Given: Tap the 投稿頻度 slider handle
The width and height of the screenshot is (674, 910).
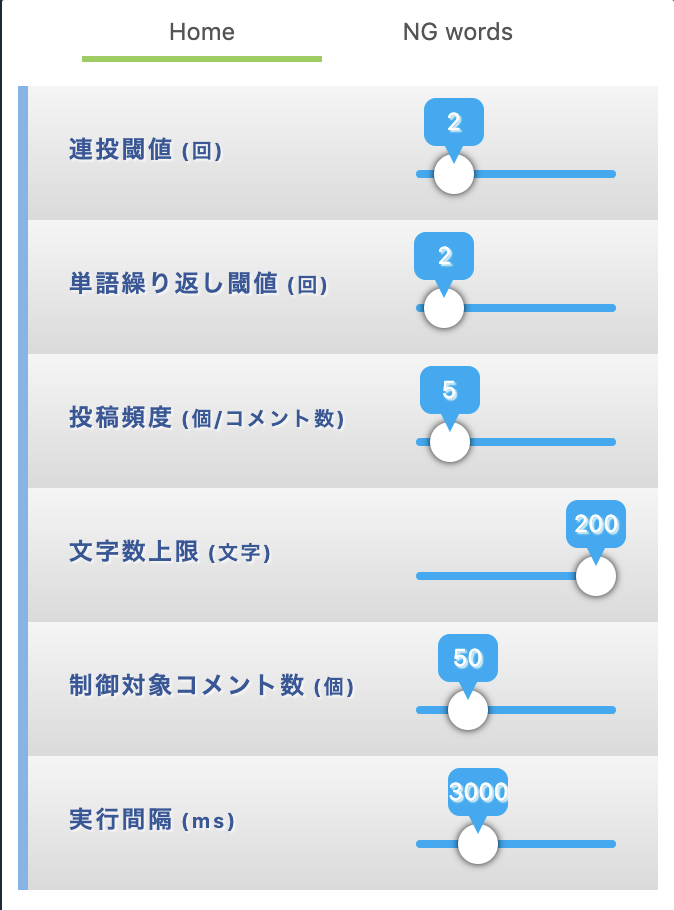Looking at the screenshot, I should click(x=450, y=442).
